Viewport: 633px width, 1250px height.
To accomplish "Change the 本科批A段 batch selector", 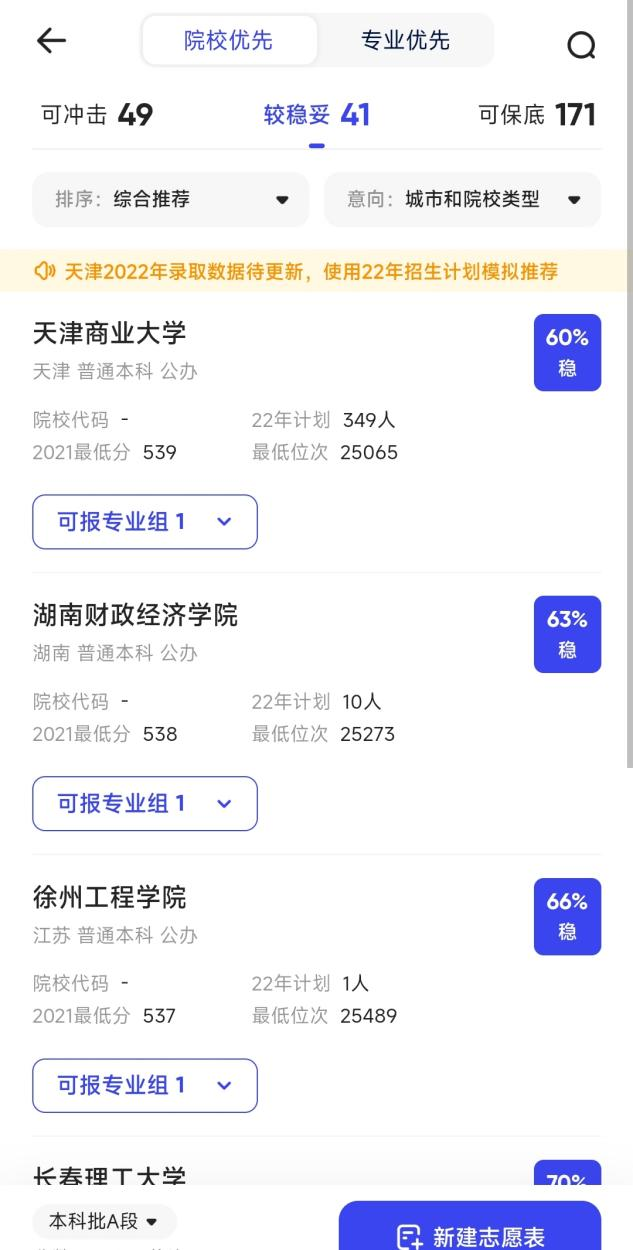I will pos(104,1221).
